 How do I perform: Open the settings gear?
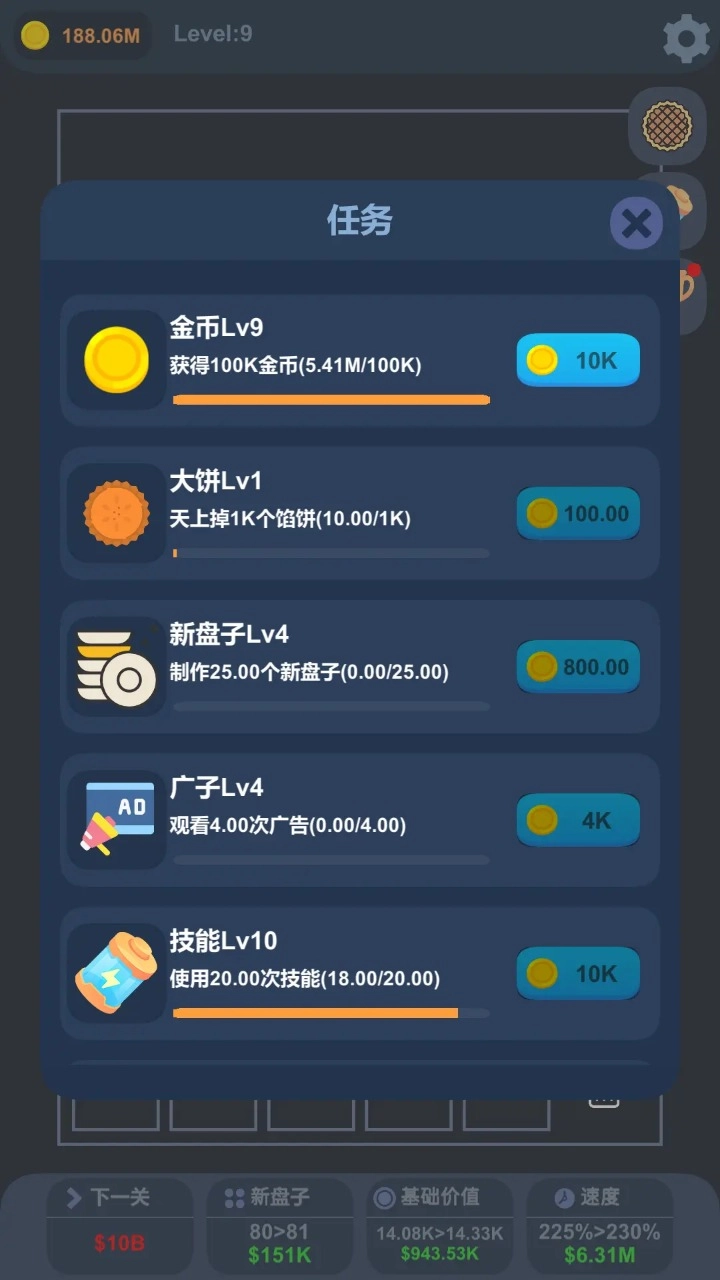[x=687, y=39]
